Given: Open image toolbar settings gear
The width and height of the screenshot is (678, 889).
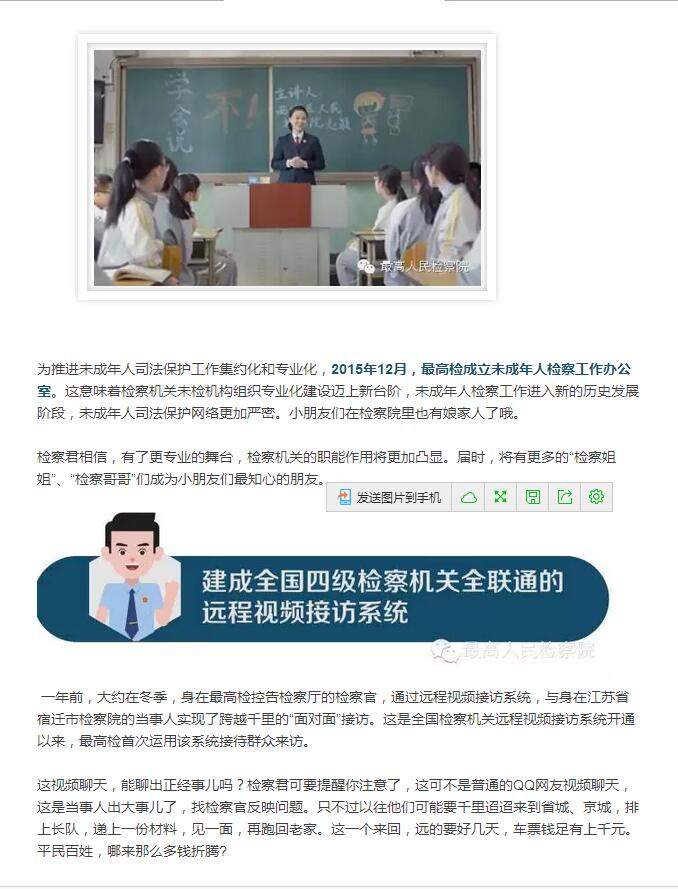Looking at the screenshot, I should pyautogui.click(x=597, y=497).
